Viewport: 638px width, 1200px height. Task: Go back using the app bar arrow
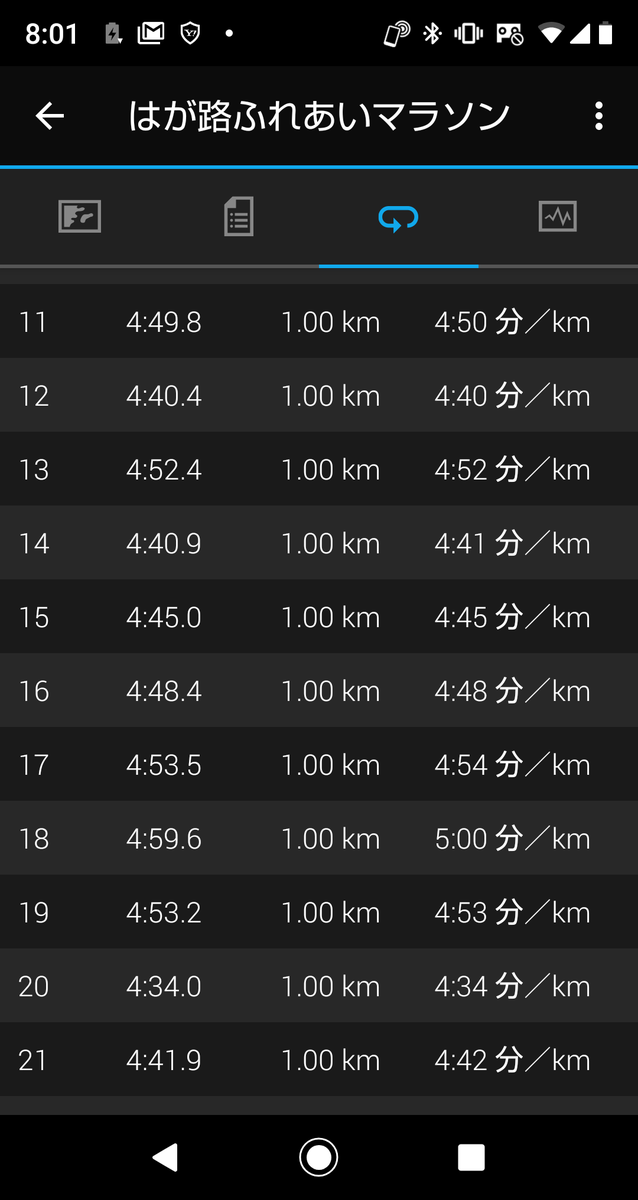point(49,116)
